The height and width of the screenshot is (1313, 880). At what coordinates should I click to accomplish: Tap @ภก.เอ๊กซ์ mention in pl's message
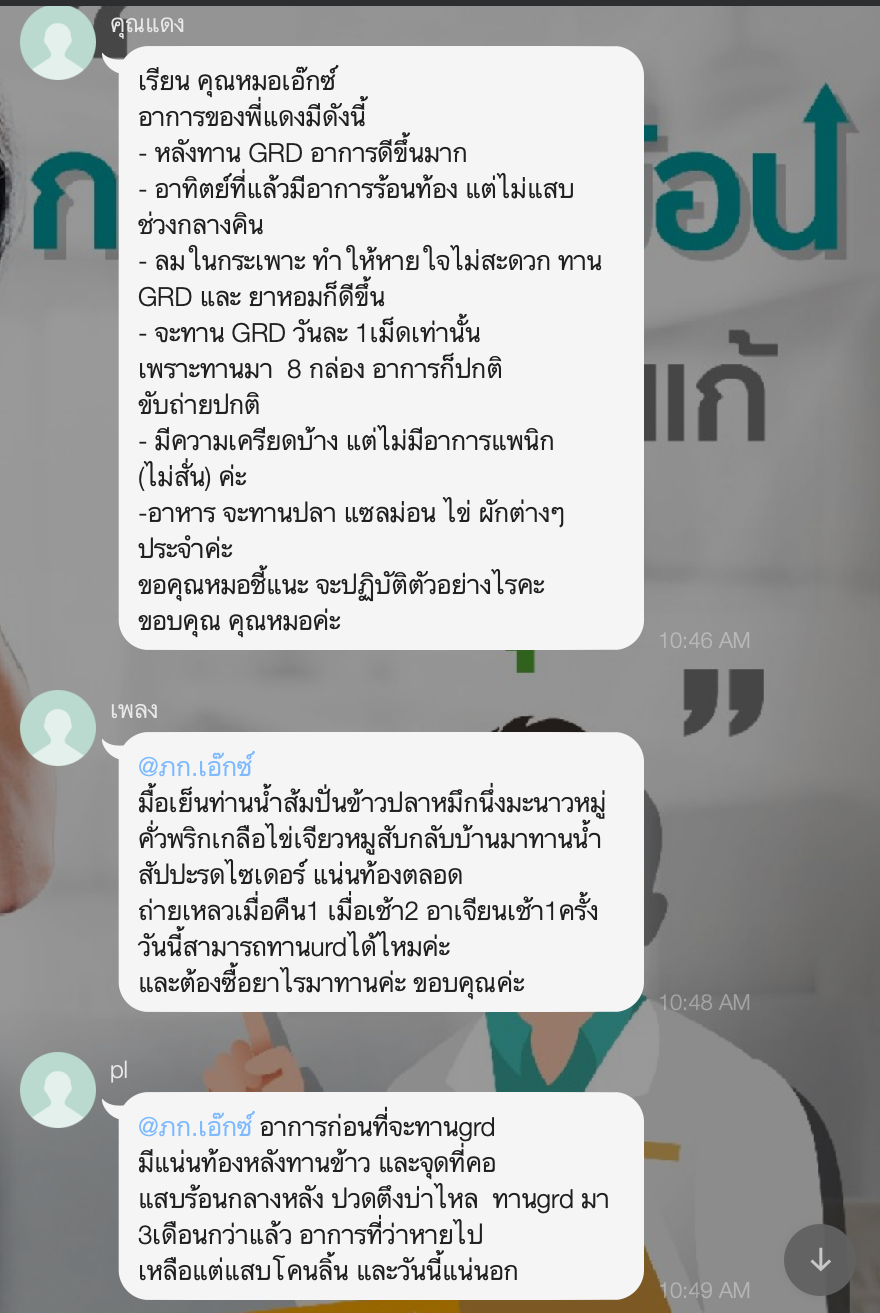197,1127
